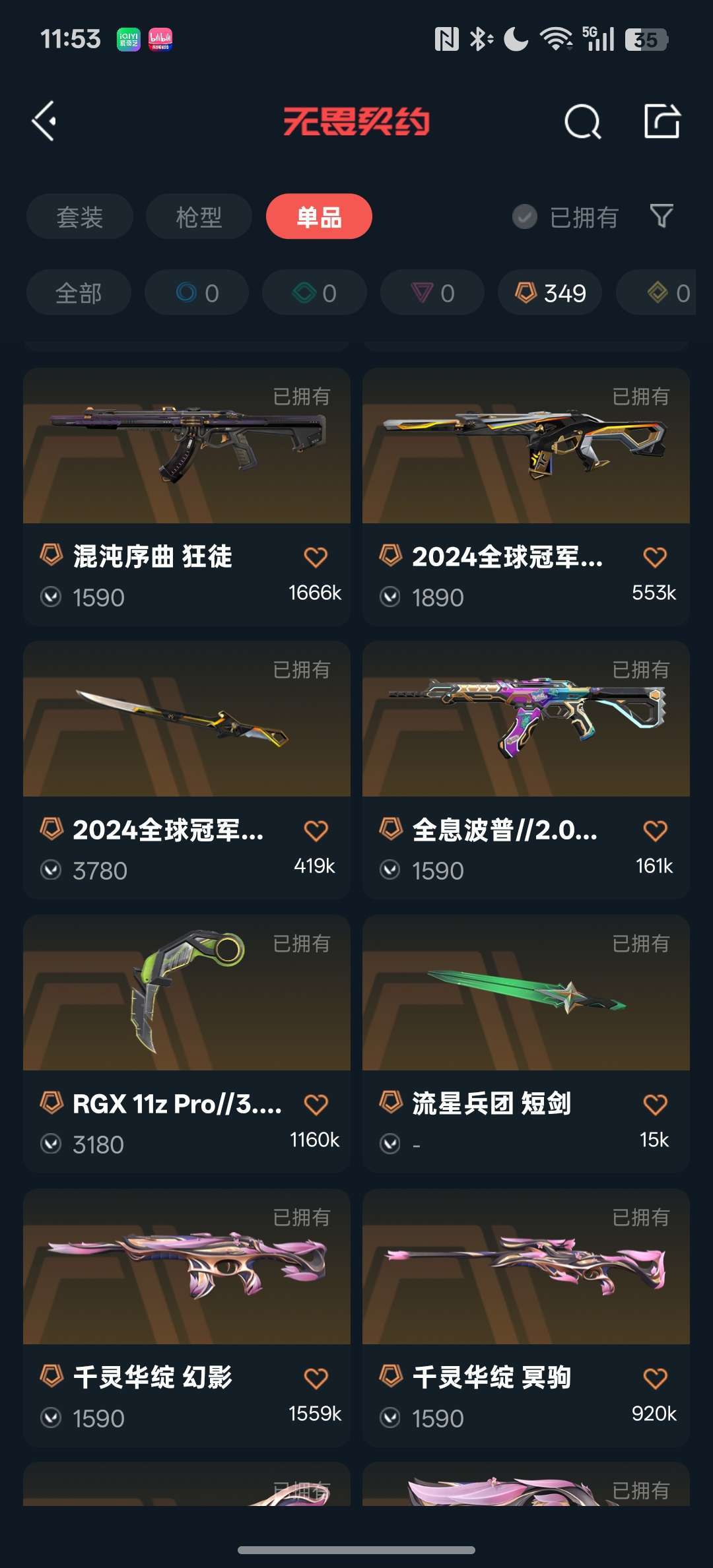The width and height of the screenshot is (713, 1568).
Task: Open the 混沌序曲 狂徒 skin card
Action: (x=187, y=496)
